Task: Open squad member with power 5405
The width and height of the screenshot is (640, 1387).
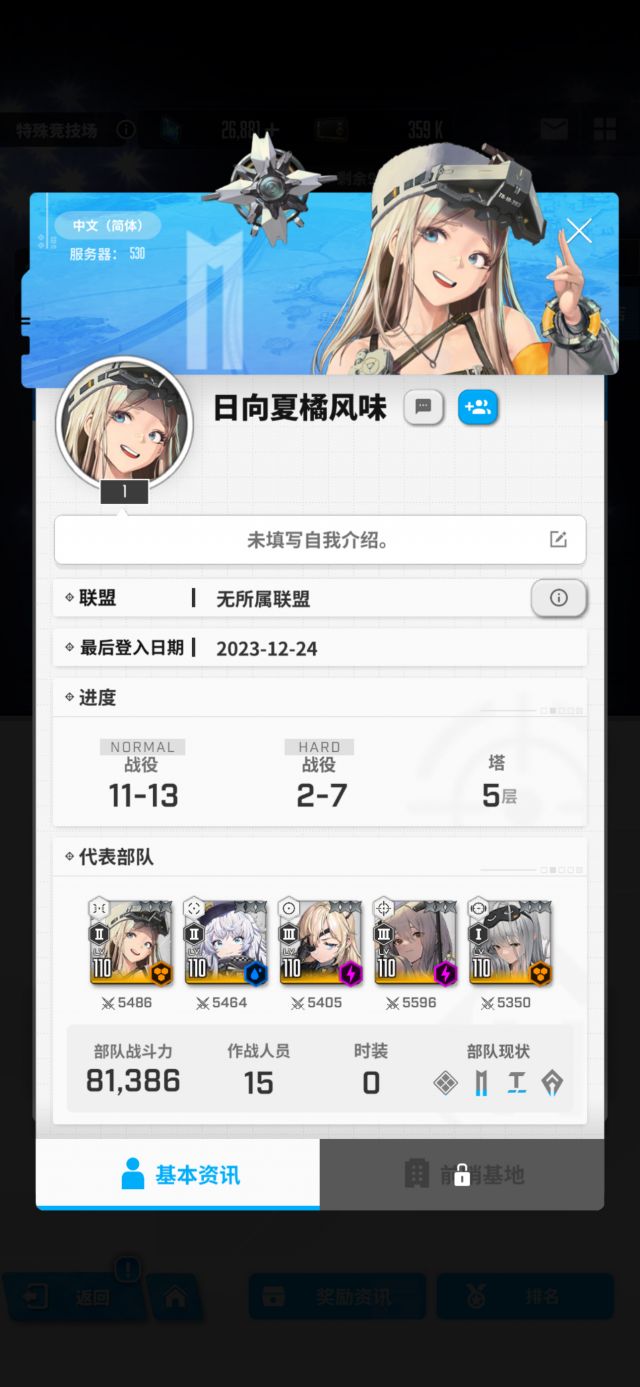Action: click(x=320, y=942)
